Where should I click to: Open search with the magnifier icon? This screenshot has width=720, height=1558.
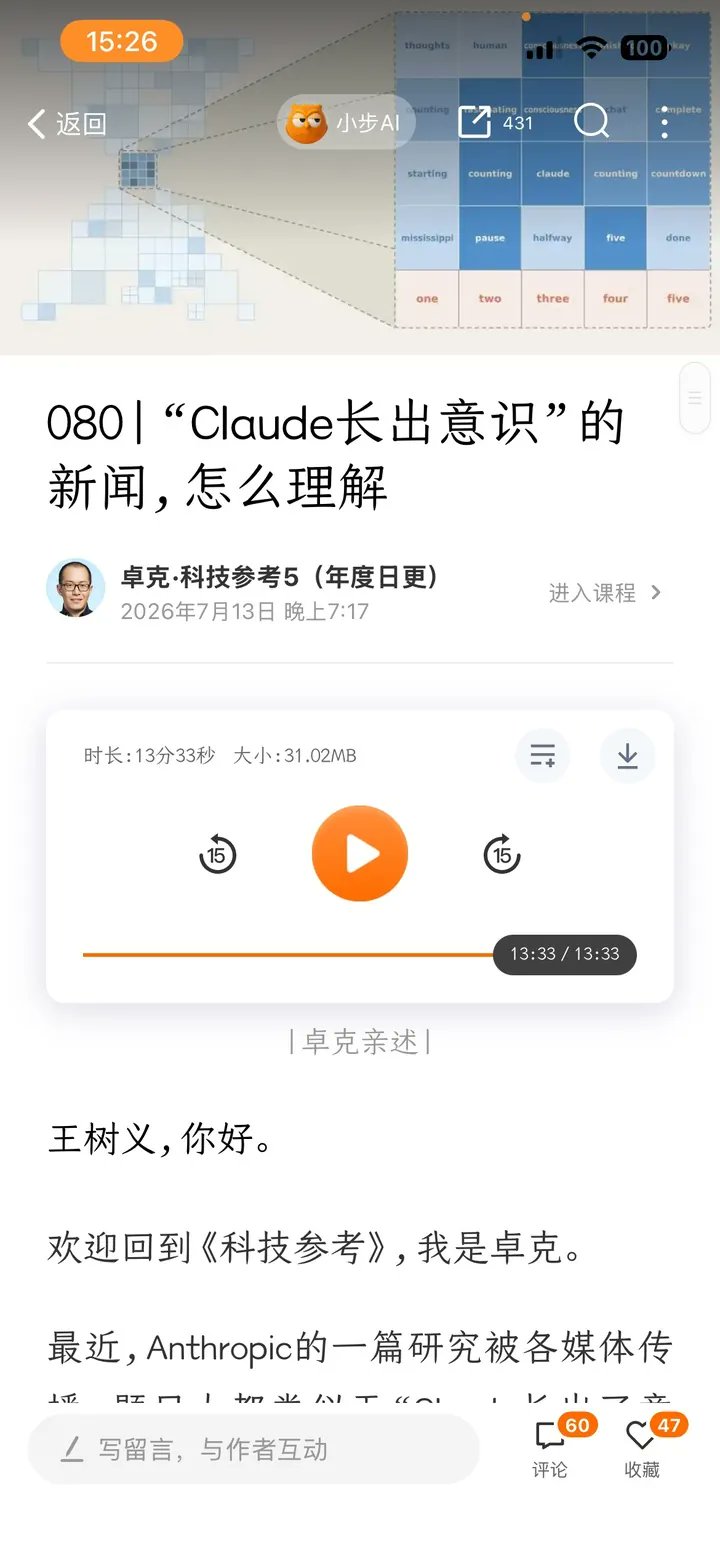pyautogui.click(x=591, y=122)
